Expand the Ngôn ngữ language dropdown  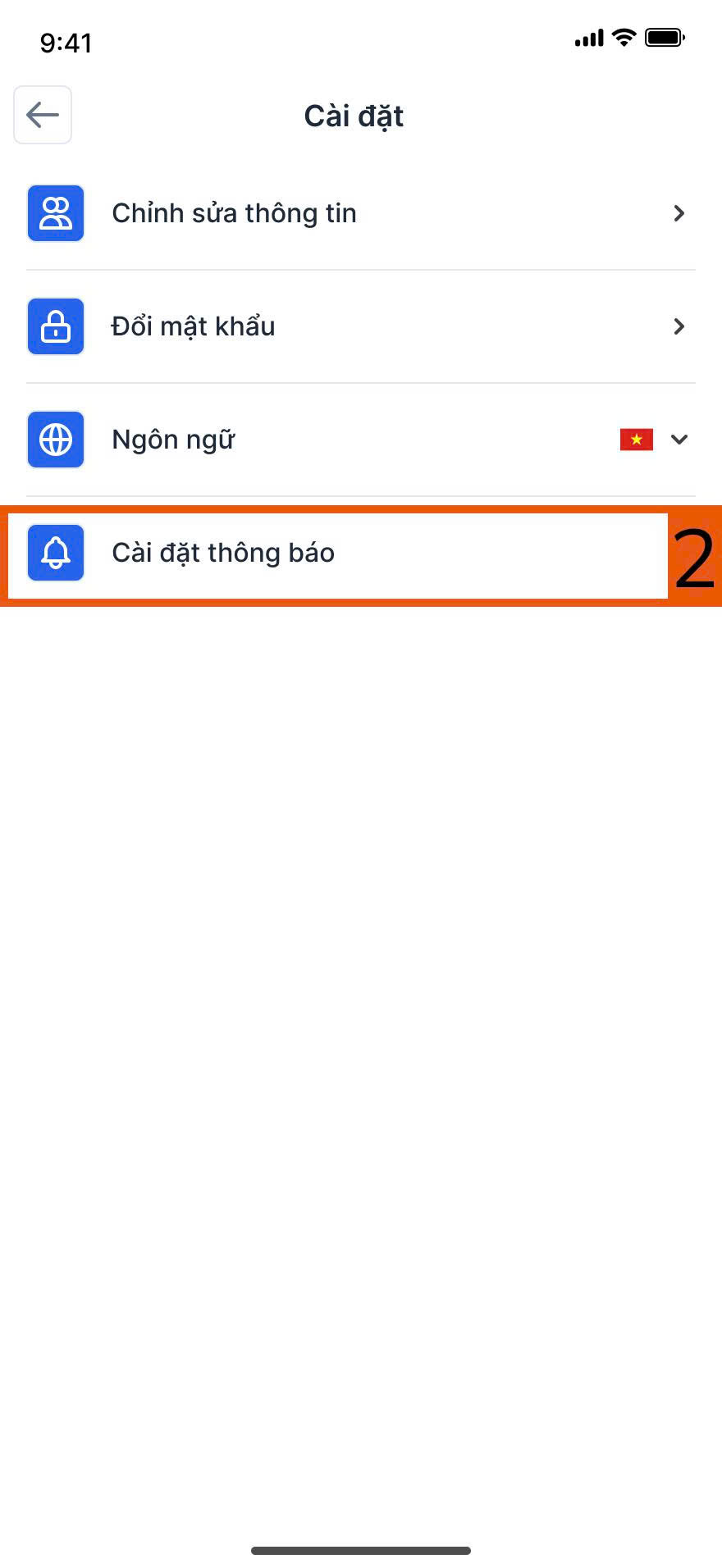point(678,440)
